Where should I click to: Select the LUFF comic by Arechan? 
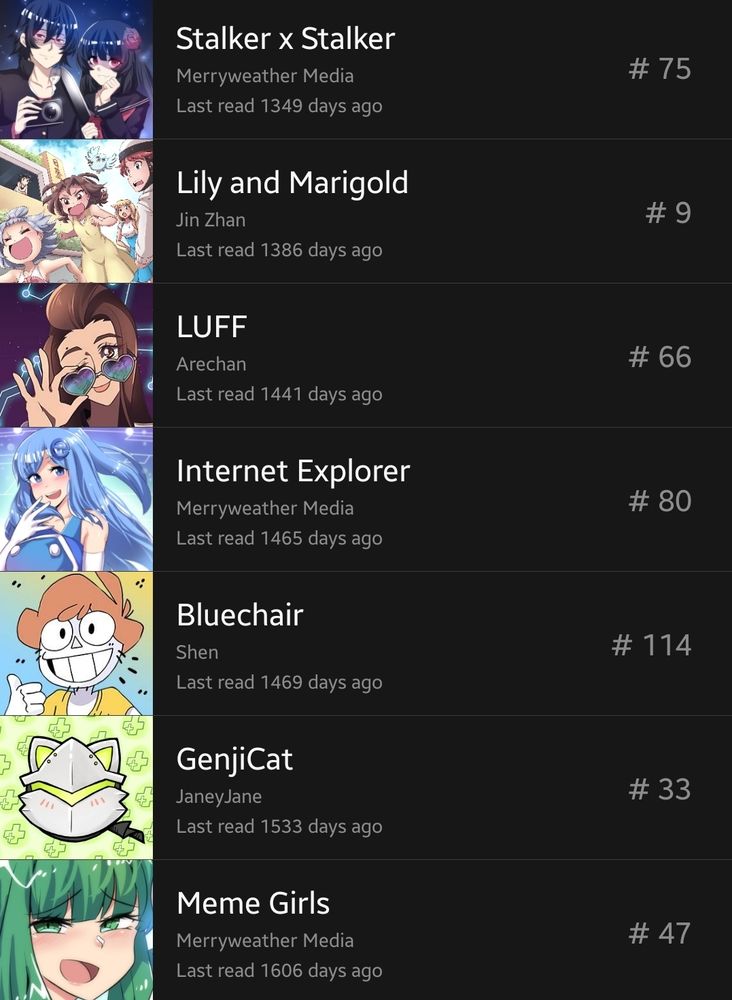[366, 356]
